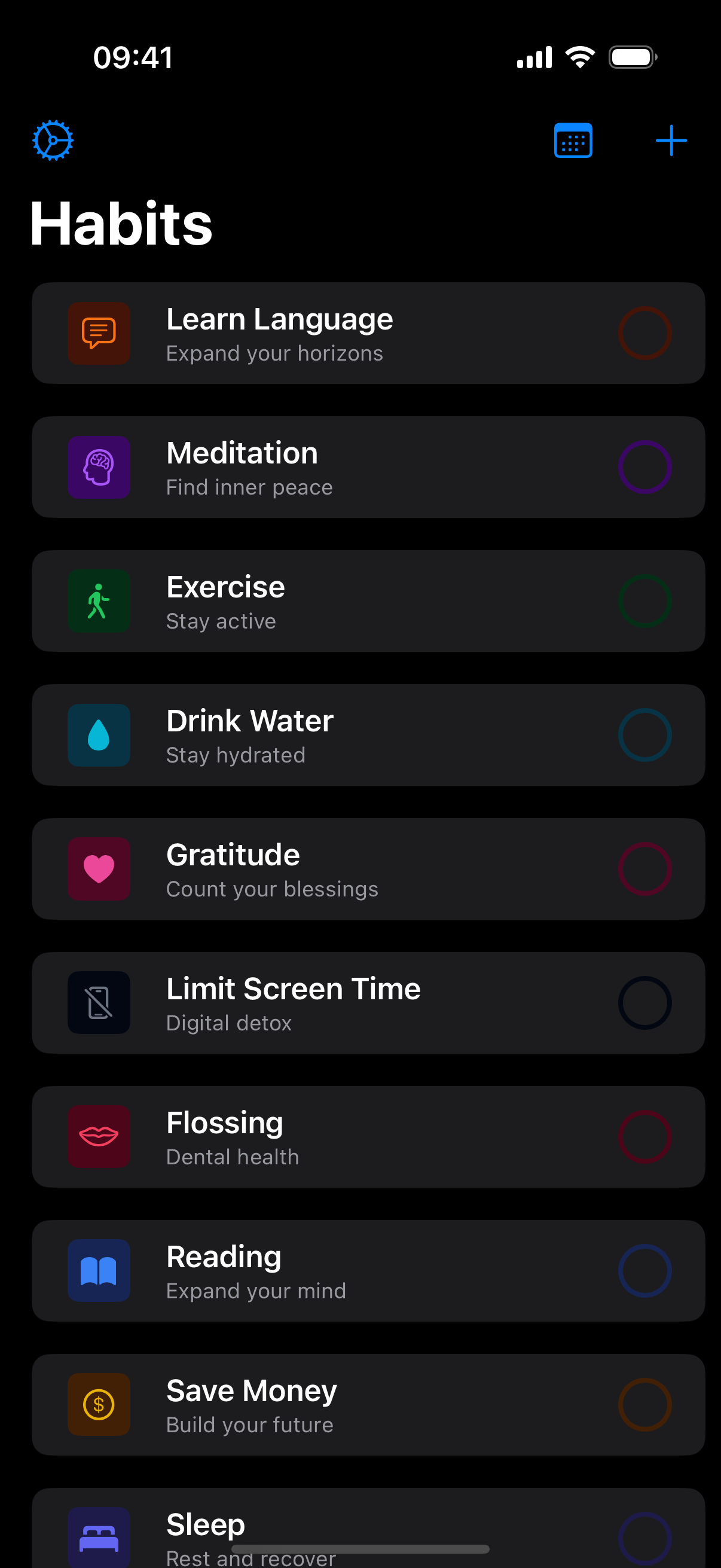This screenshot has width=721, height=1568.
Task: Tap the Save Money dollar icon
Action: point(99,1405)
